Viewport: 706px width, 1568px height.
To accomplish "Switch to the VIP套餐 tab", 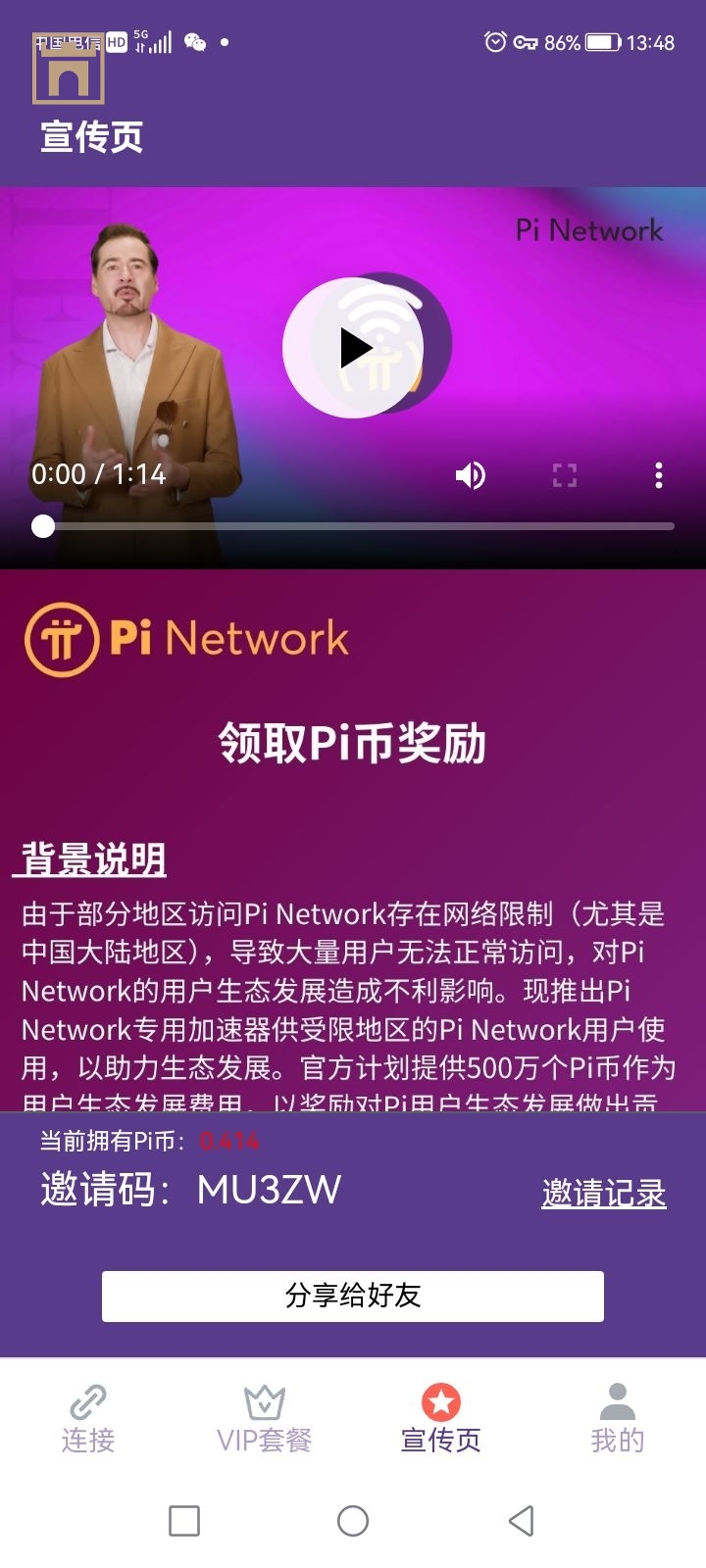I will tap(265, 1419).
